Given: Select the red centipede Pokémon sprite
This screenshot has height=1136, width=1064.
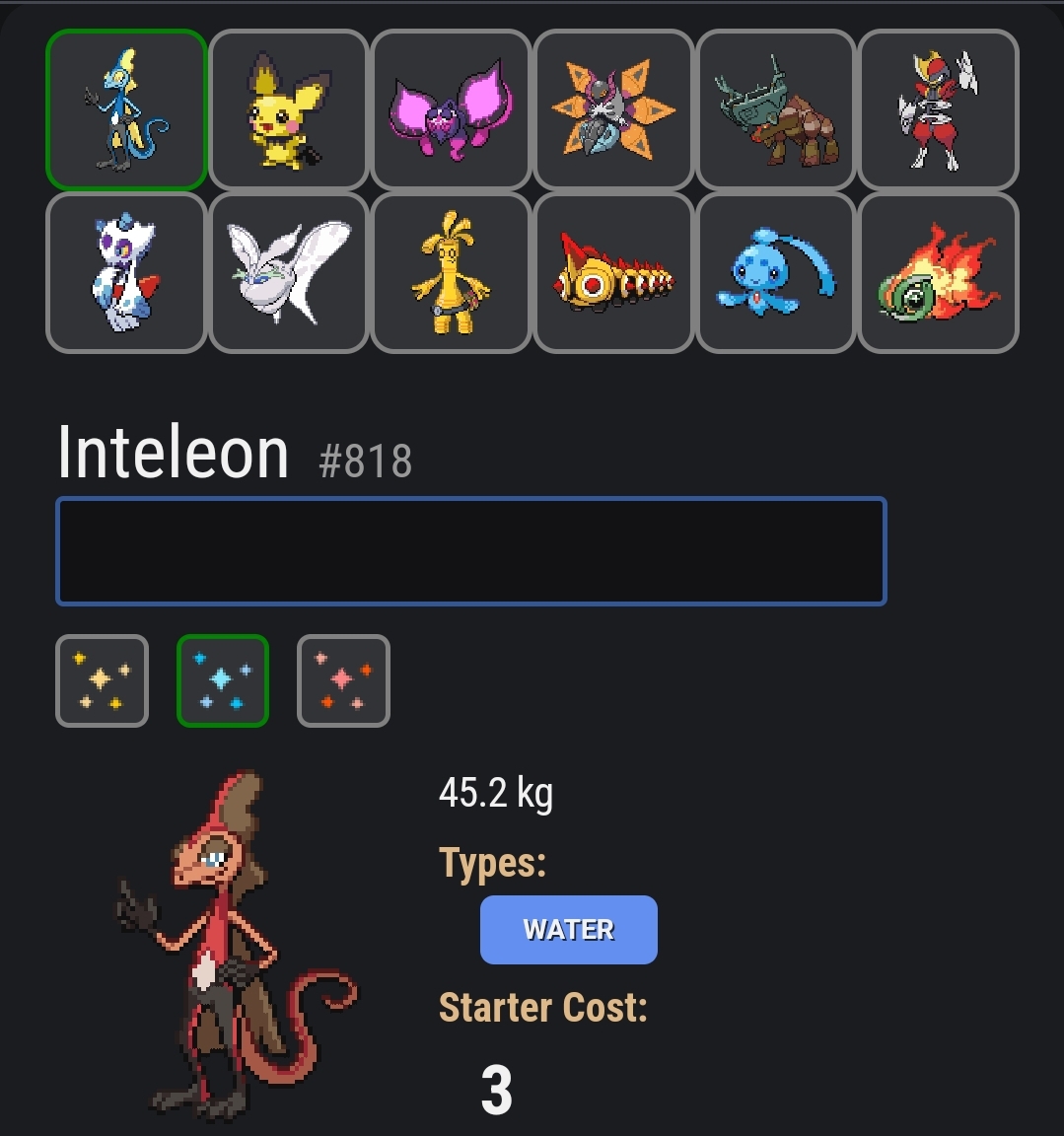Looking at the screenshot, I should [x=613, y=272].
